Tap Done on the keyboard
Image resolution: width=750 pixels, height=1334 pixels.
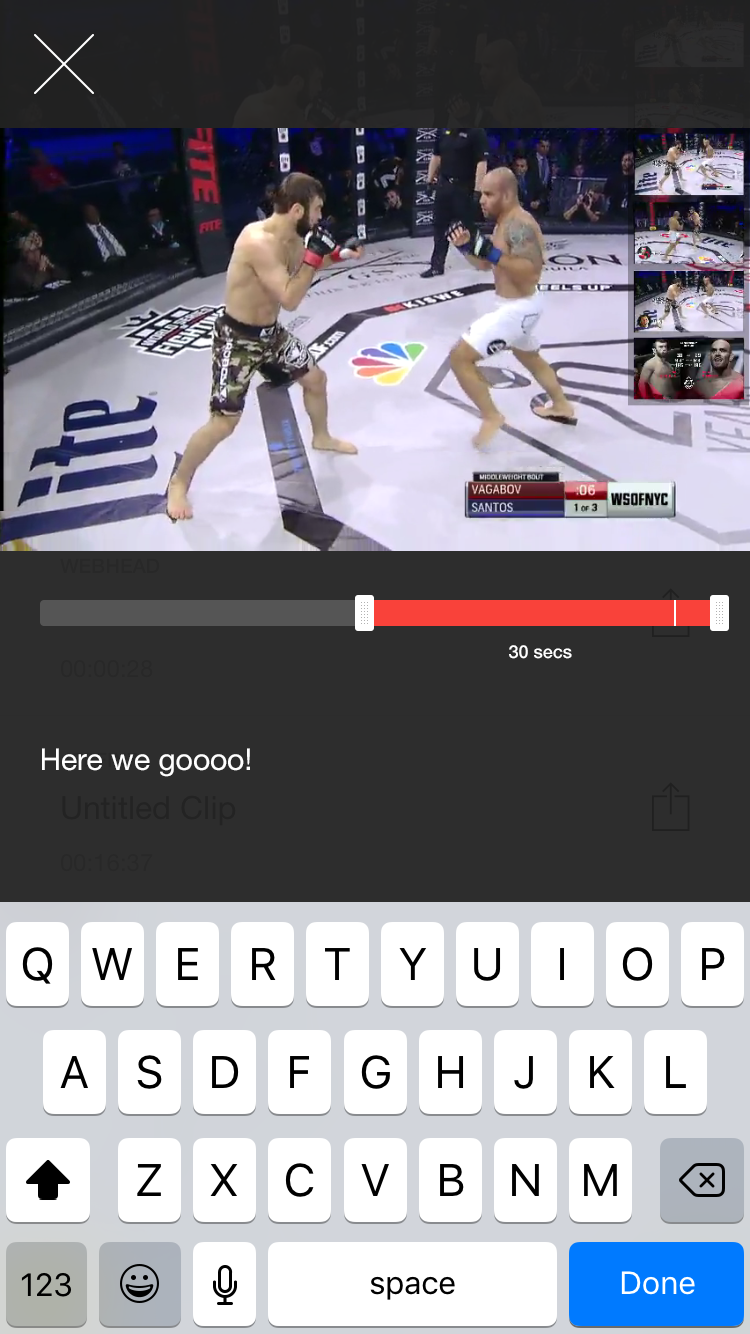(657, 1284)
